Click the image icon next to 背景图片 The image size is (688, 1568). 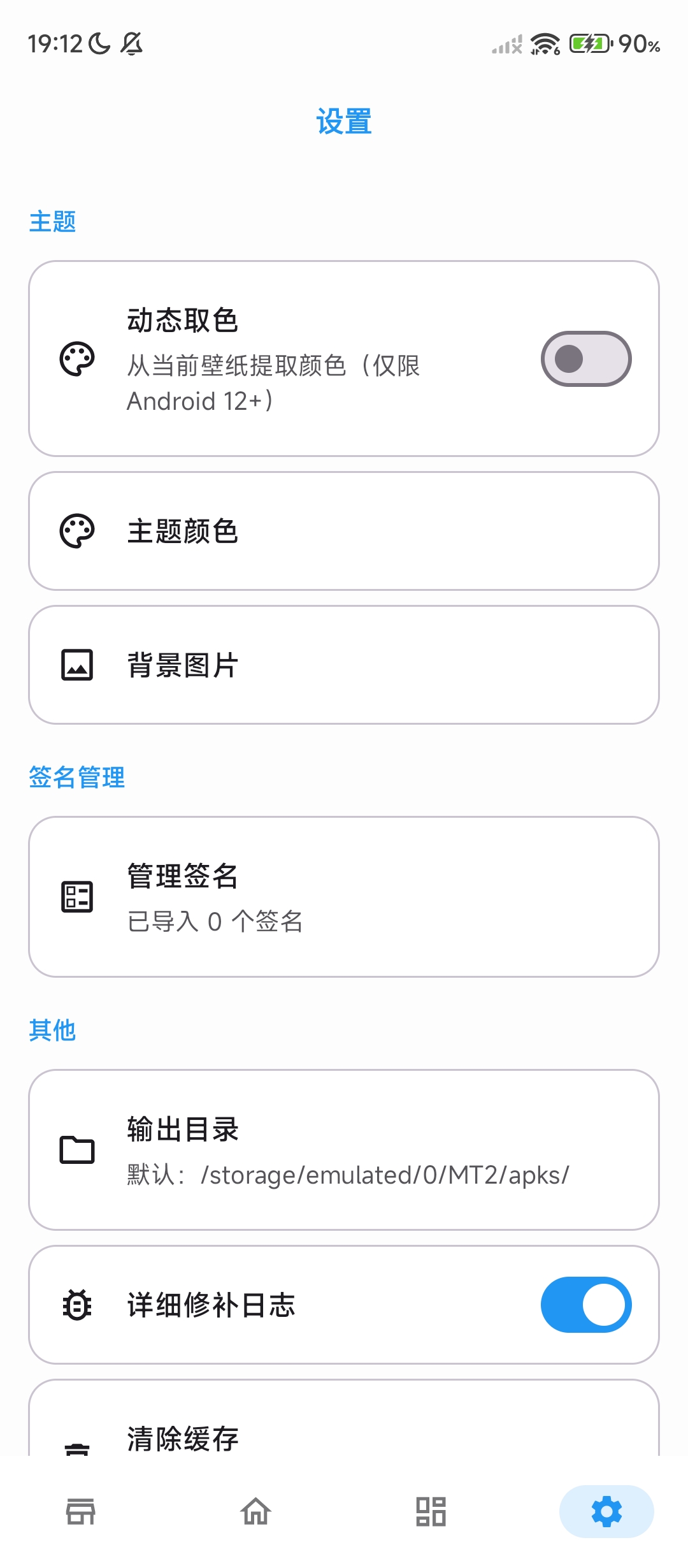(x=76, y=665)
